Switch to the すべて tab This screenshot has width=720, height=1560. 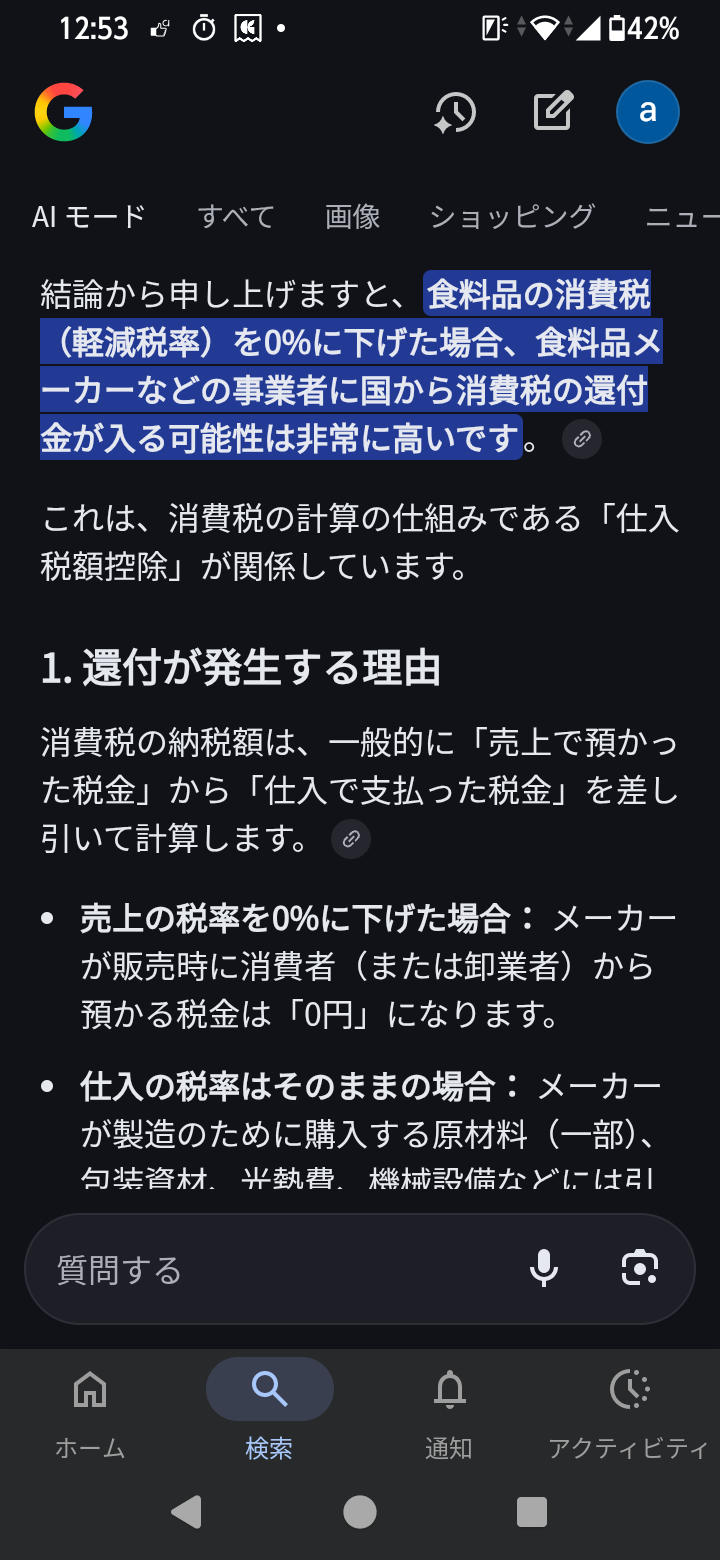point(236,216)
